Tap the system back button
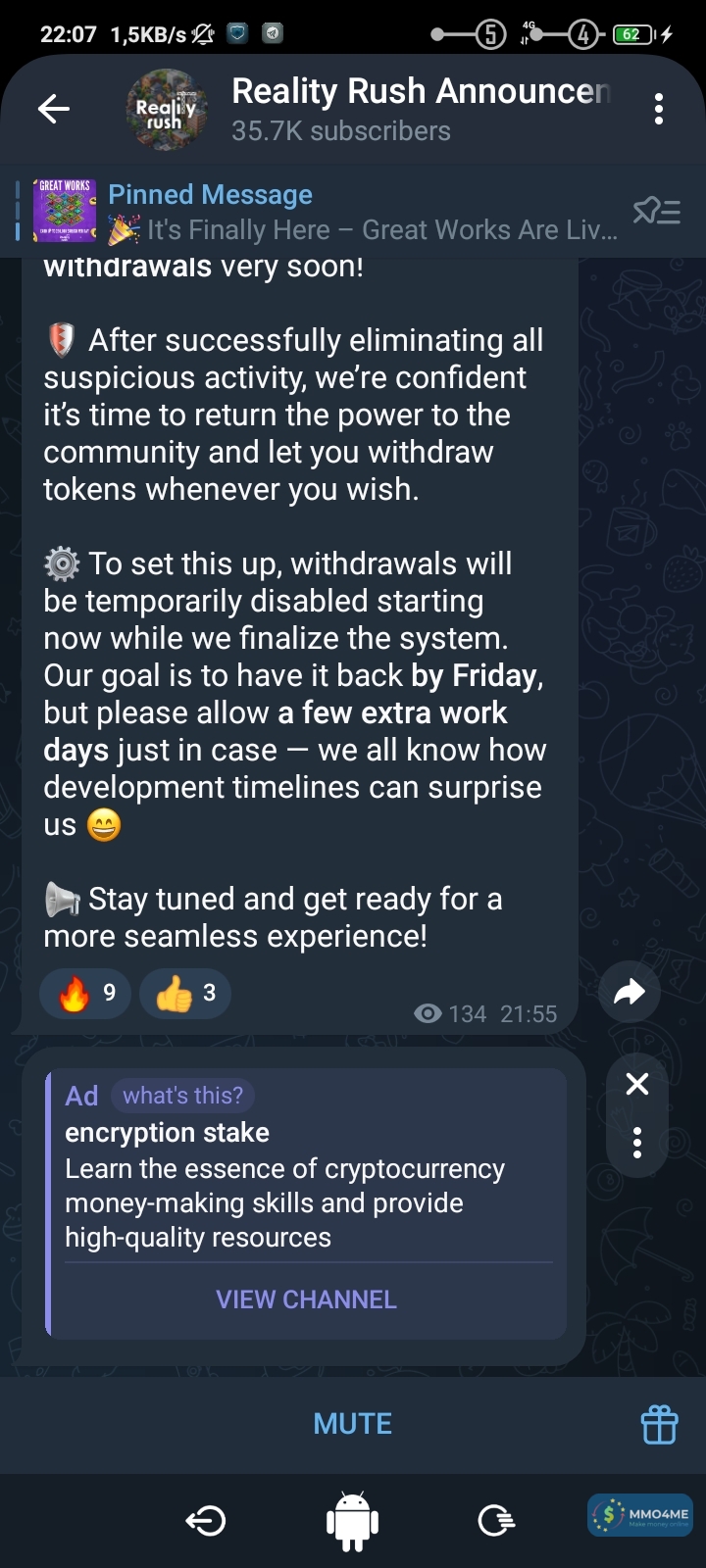Viewport: 706px width, 1568px height. [x=206, y=1521]
